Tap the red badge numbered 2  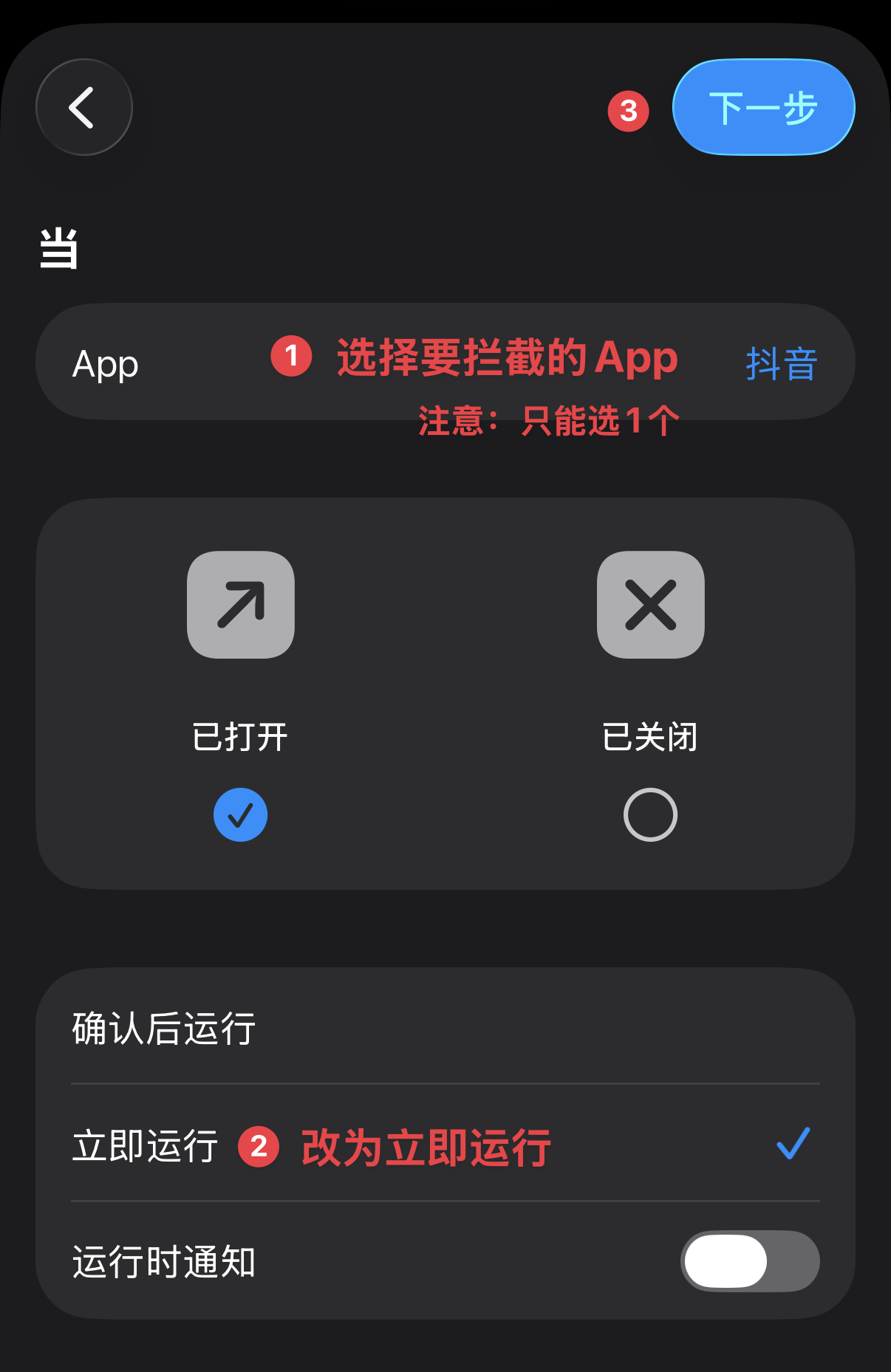tap(256, 1147)
